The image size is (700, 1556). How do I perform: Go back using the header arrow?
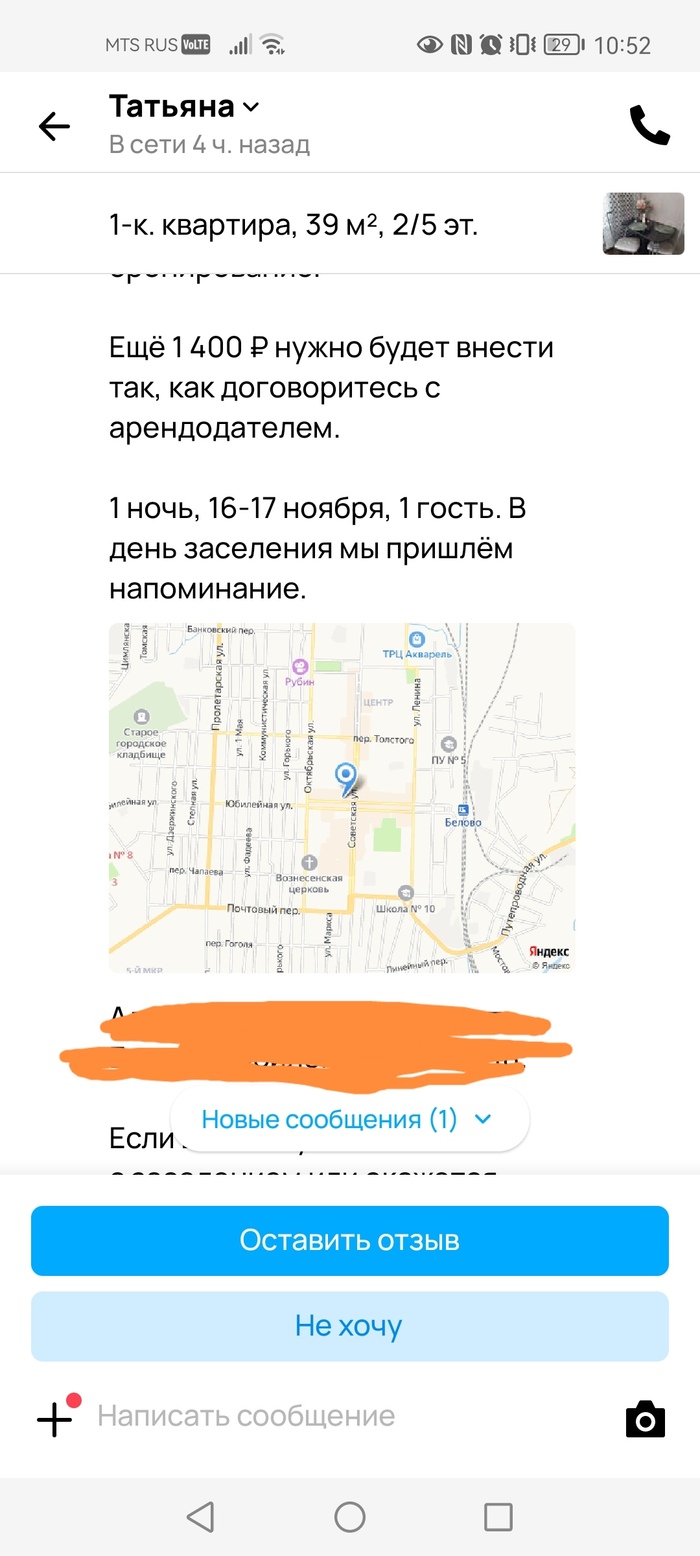(54, 126)
